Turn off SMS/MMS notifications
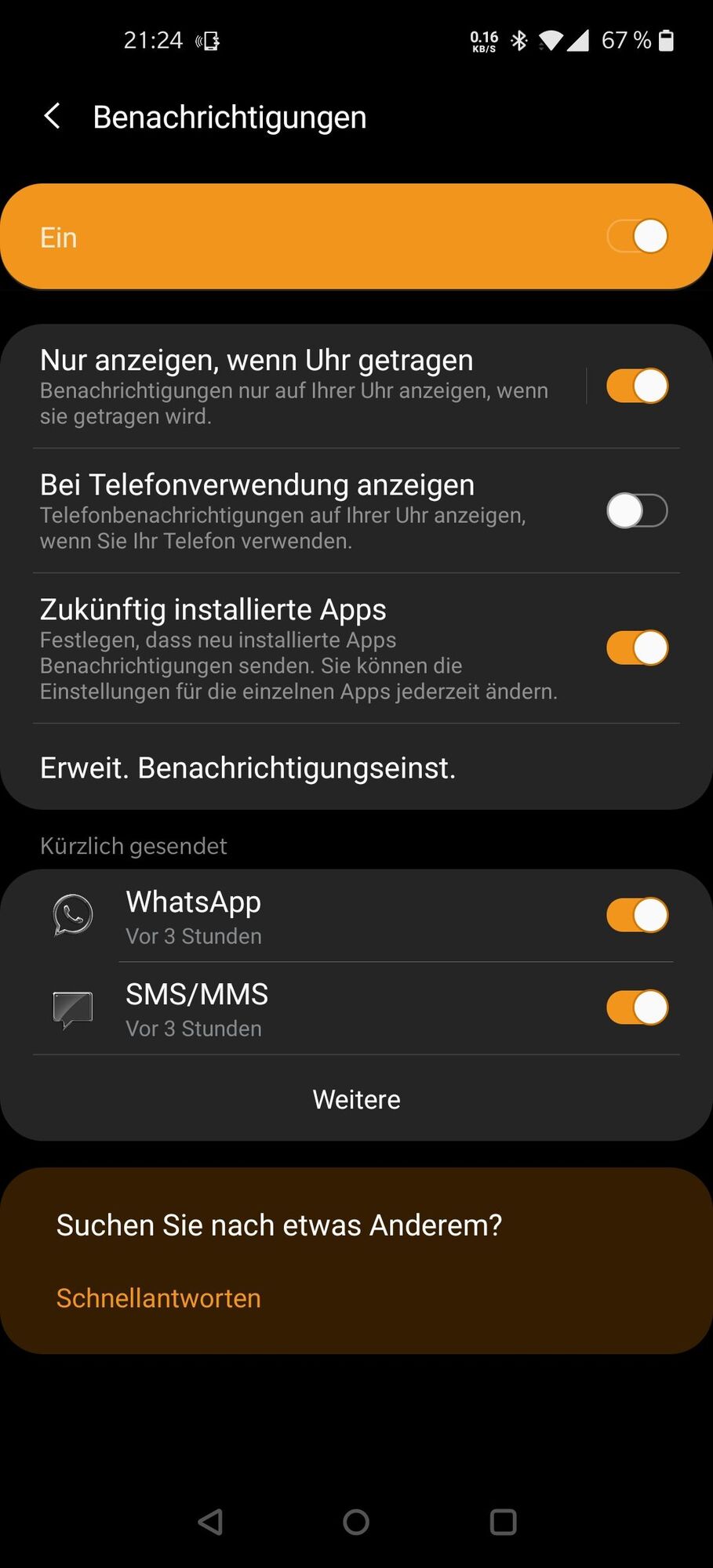713x1568 pixels. pyautogui.click(x=637, y=1007)
